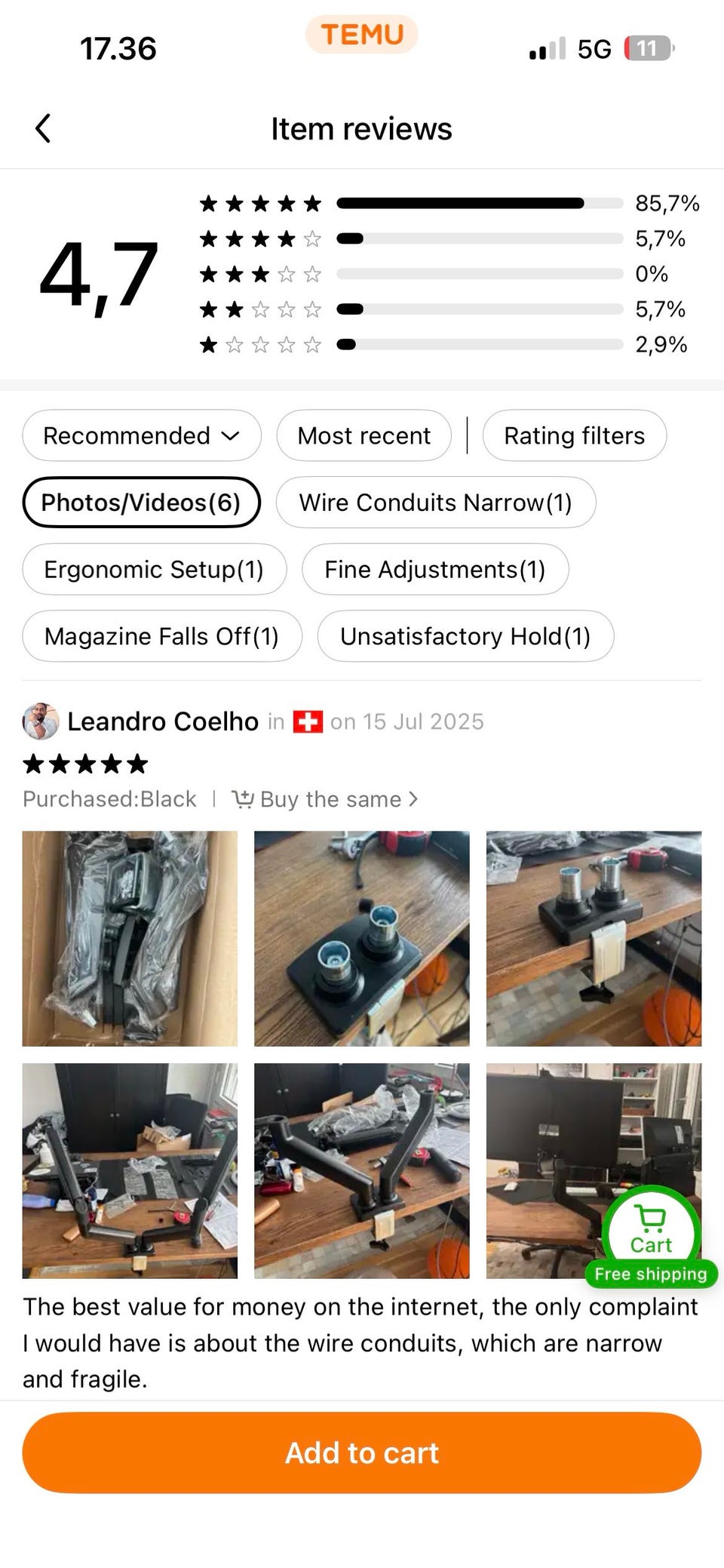Open review photo of assembled arms clamped to desk

[x=362, y=1170]
